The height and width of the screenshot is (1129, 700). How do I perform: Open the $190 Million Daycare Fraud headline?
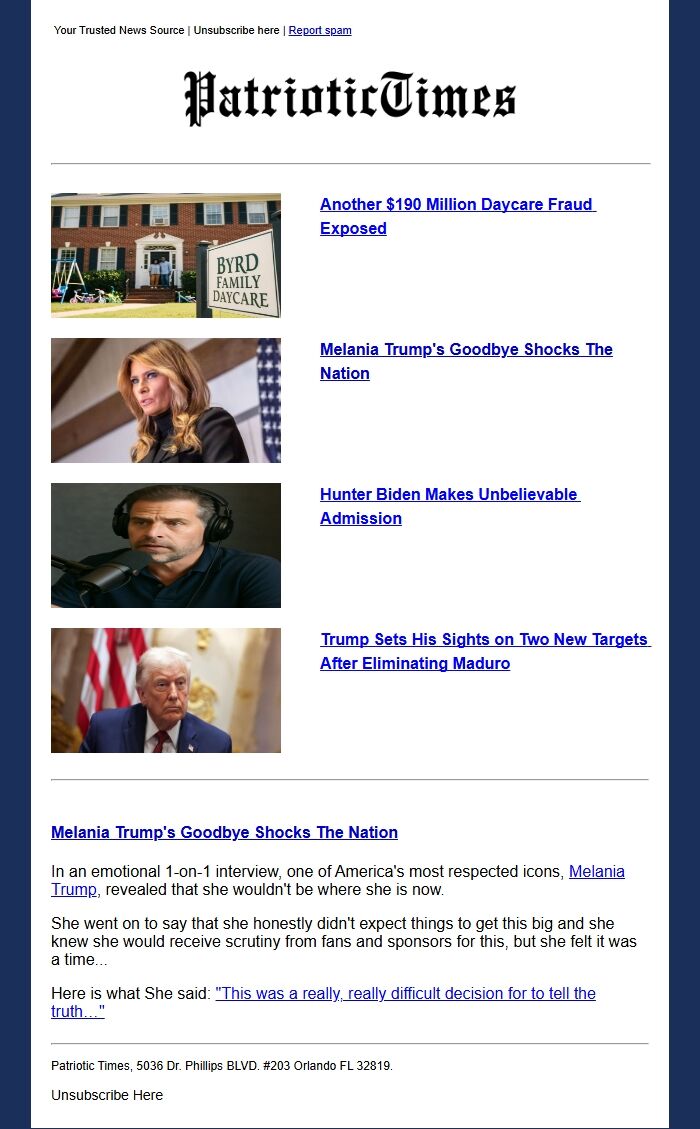pos(457,216)
